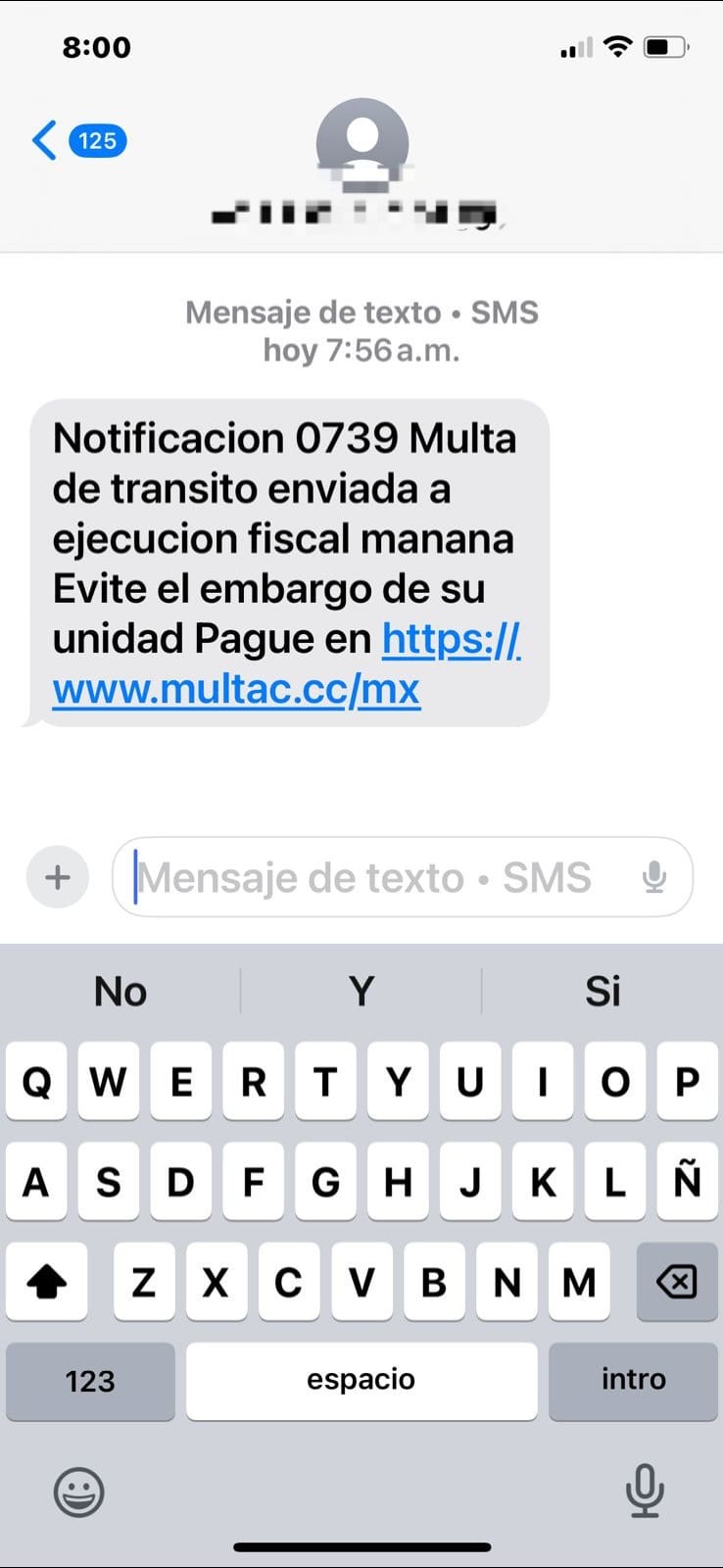Tap the plus button to add attachments
Viewport: 723px width, 1568px height.
[x=58, y=876]
